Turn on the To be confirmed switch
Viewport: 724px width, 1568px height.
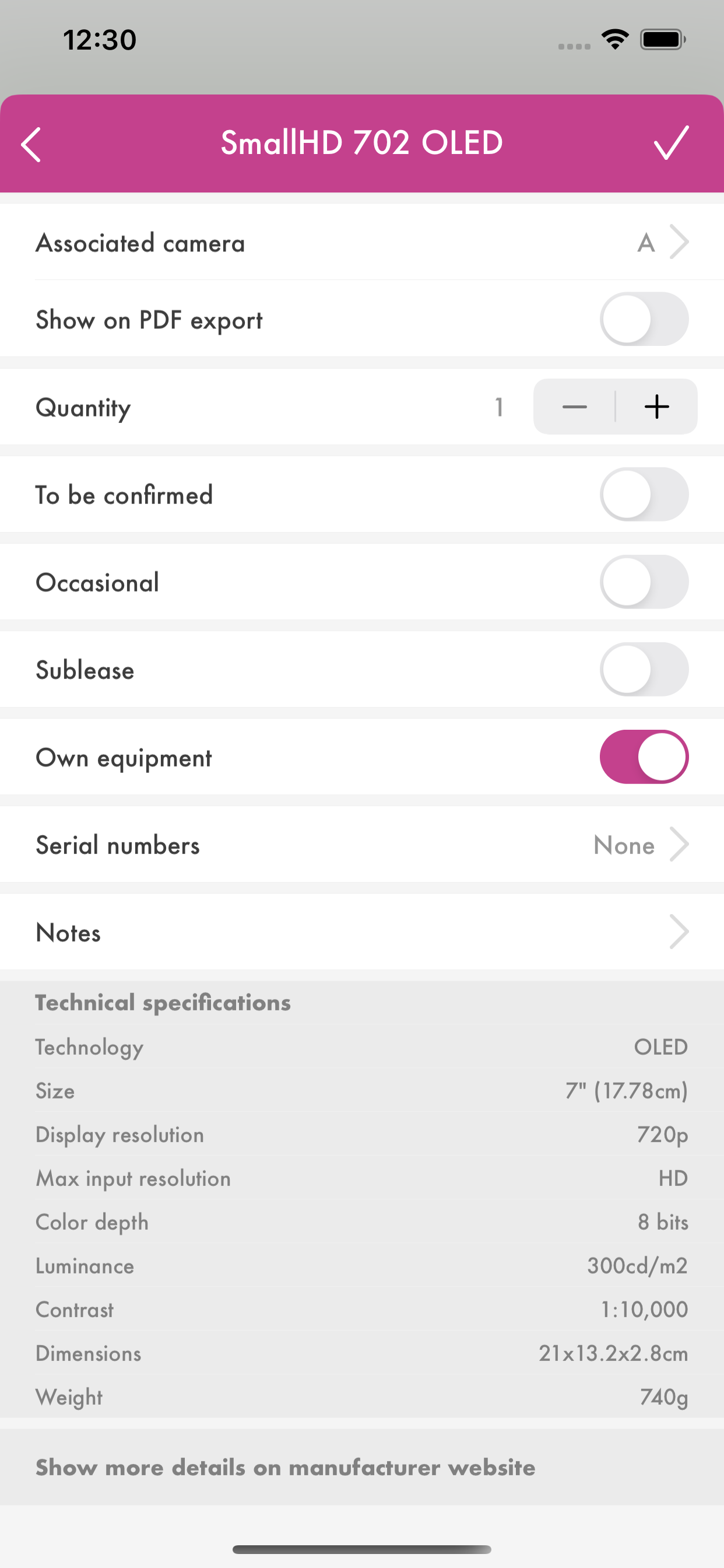[644, 494]
